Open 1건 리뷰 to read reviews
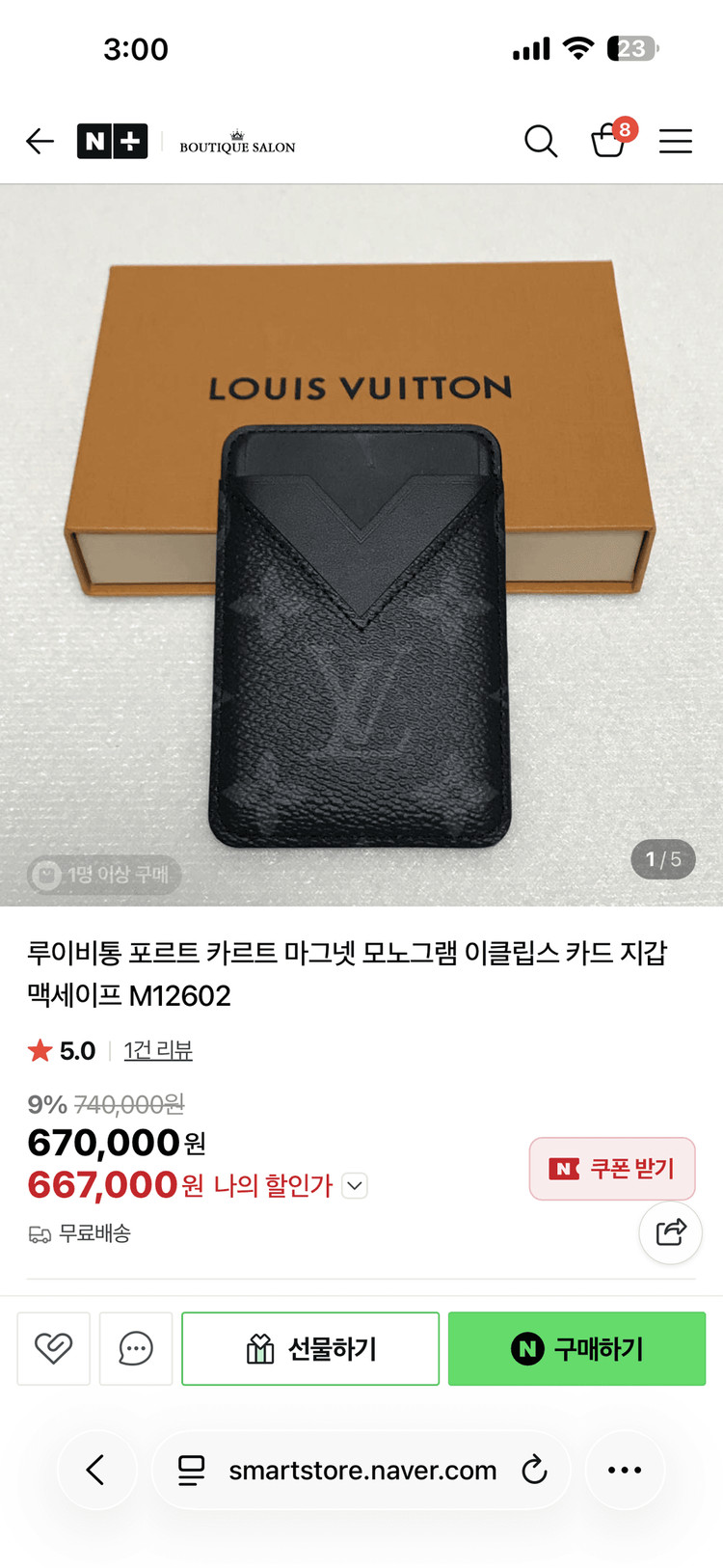Viewport: 723px width, 1568px height. click(x=158, y=1050)
